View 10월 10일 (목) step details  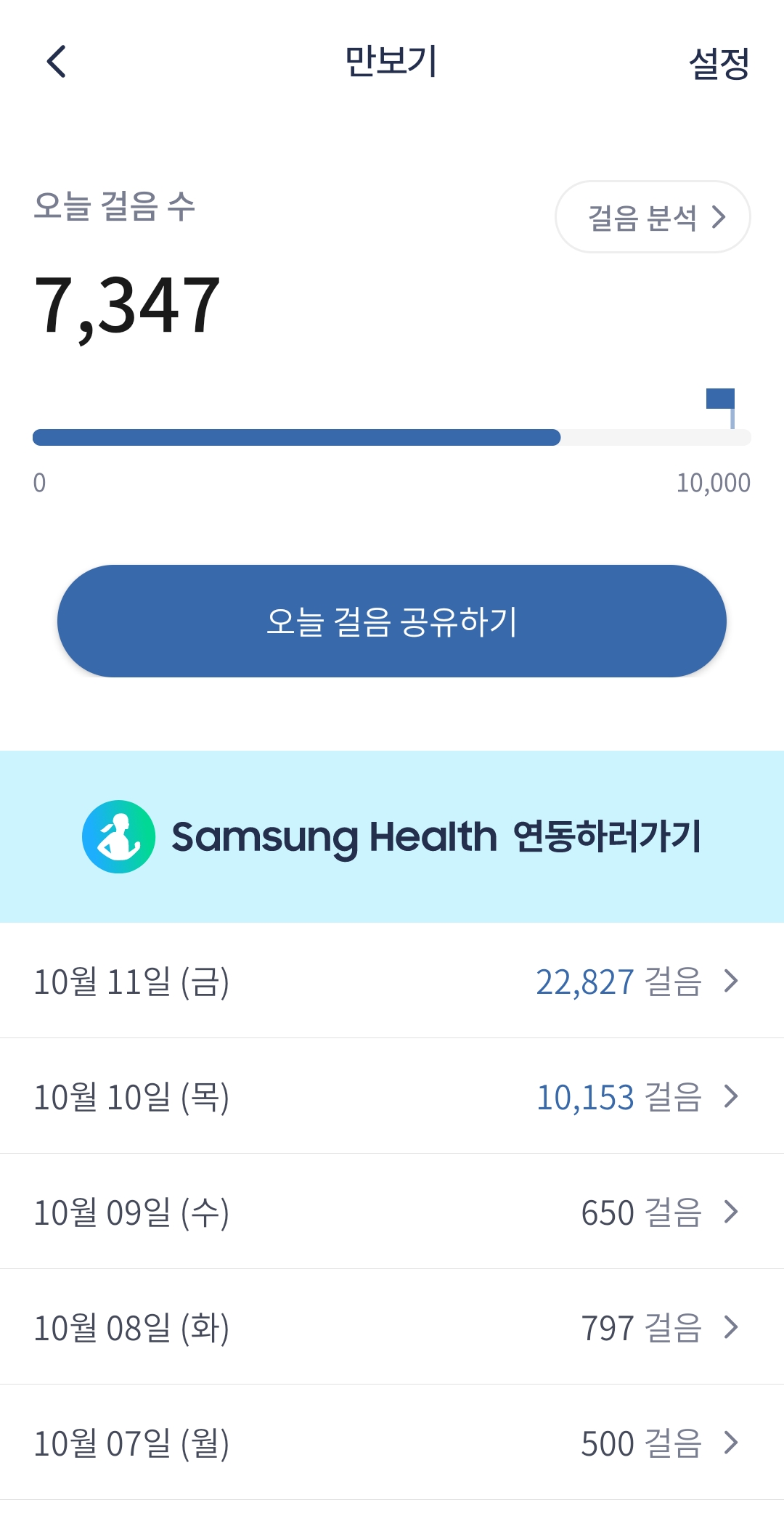click(392, 1096)
